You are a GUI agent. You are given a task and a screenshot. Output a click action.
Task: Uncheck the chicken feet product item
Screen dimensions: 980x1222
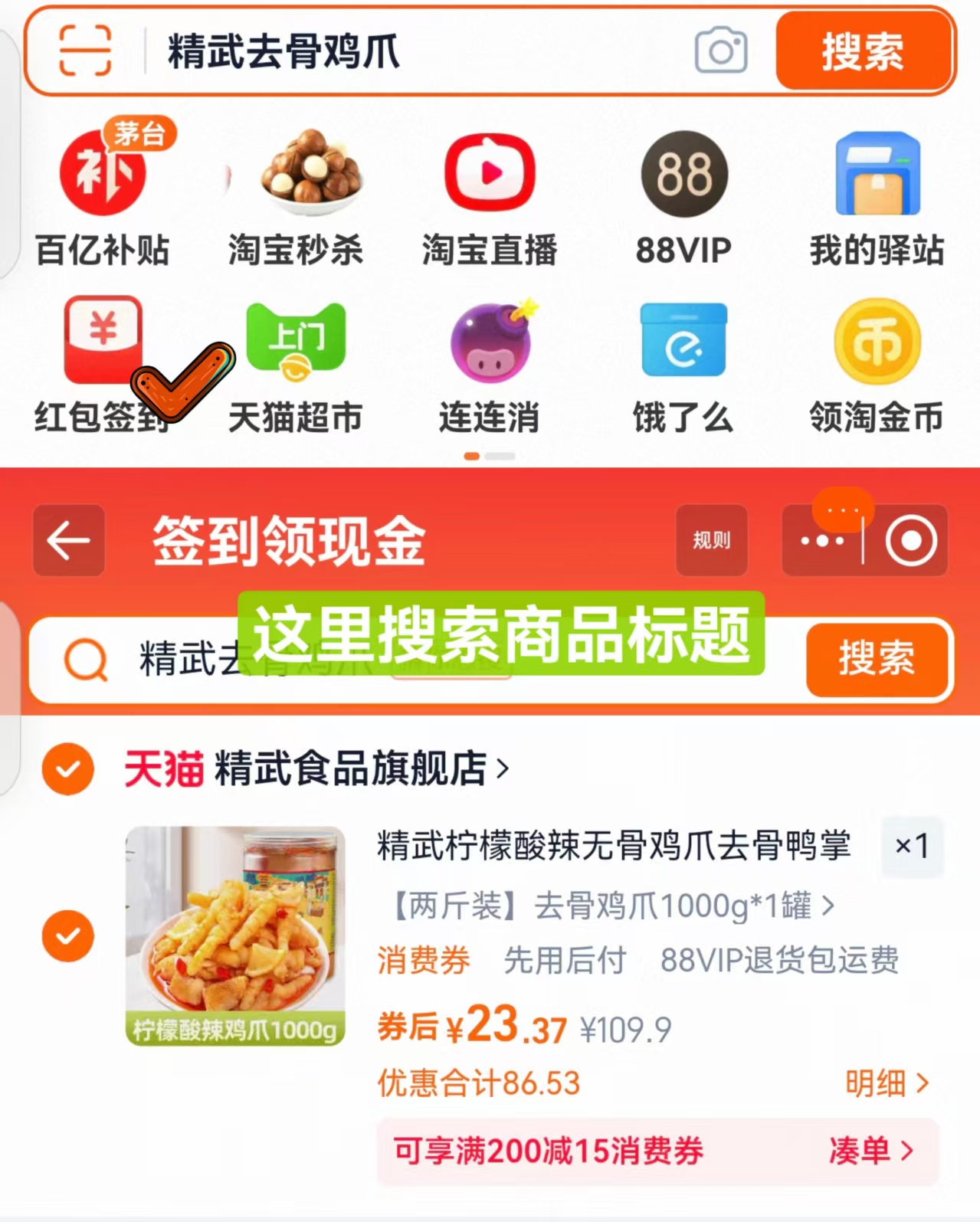point(69,935)
